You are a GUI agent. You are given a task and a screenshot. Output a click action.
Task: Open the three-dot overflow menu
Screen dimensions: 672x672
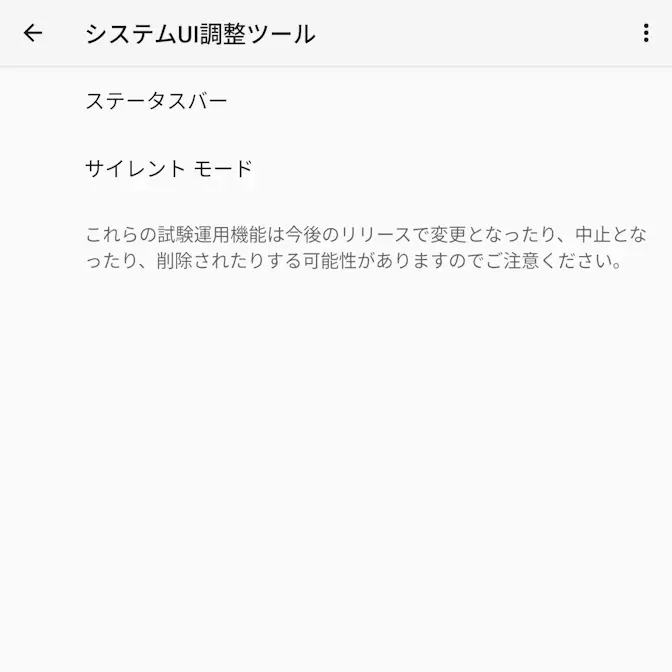click(646, 33)
